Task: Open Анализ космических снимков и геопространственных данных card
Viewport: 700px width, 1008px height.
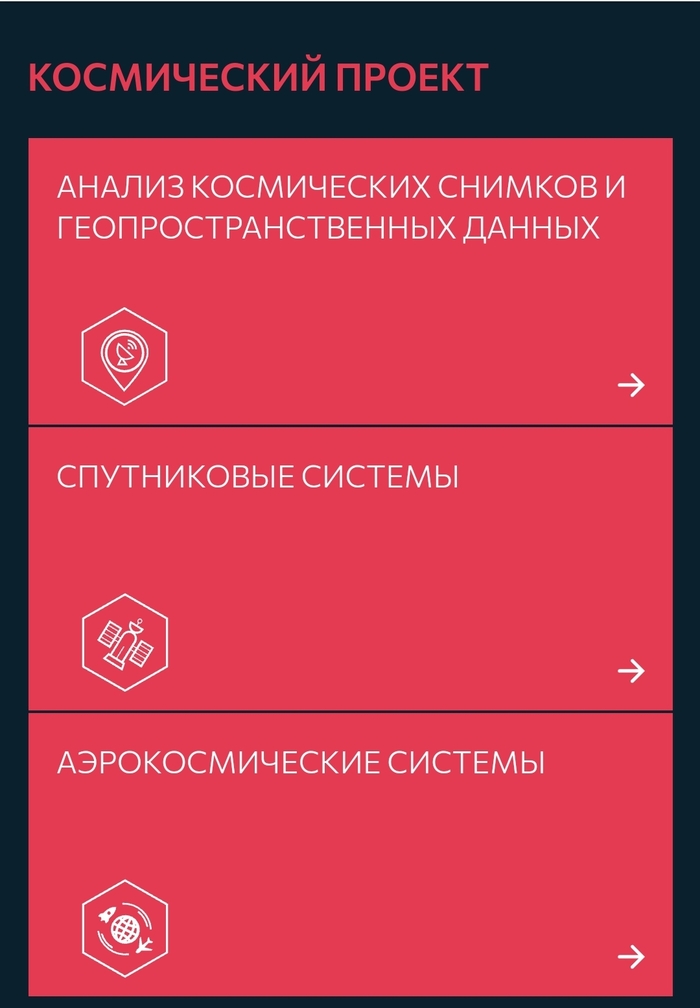Action: click(x=350, y=282)
